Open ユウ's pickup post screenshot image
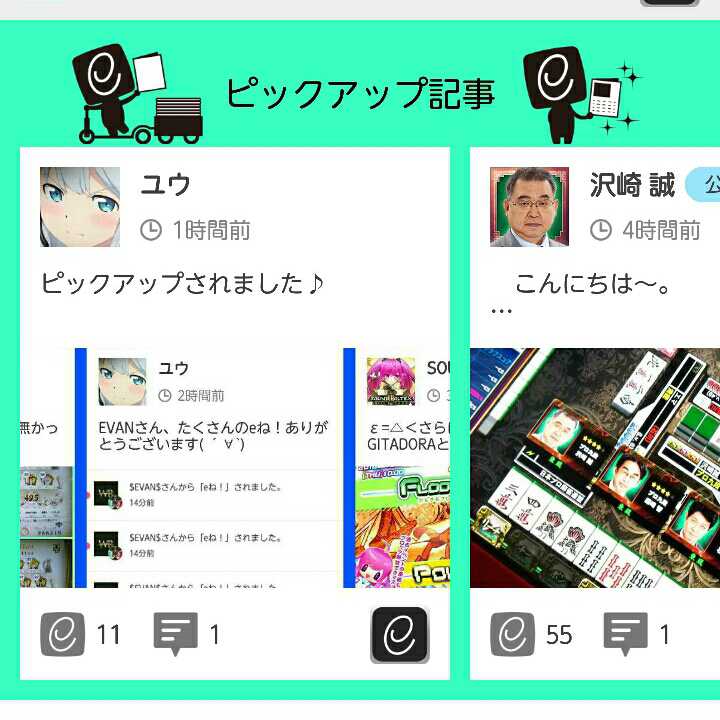 (x=235, y=467)
